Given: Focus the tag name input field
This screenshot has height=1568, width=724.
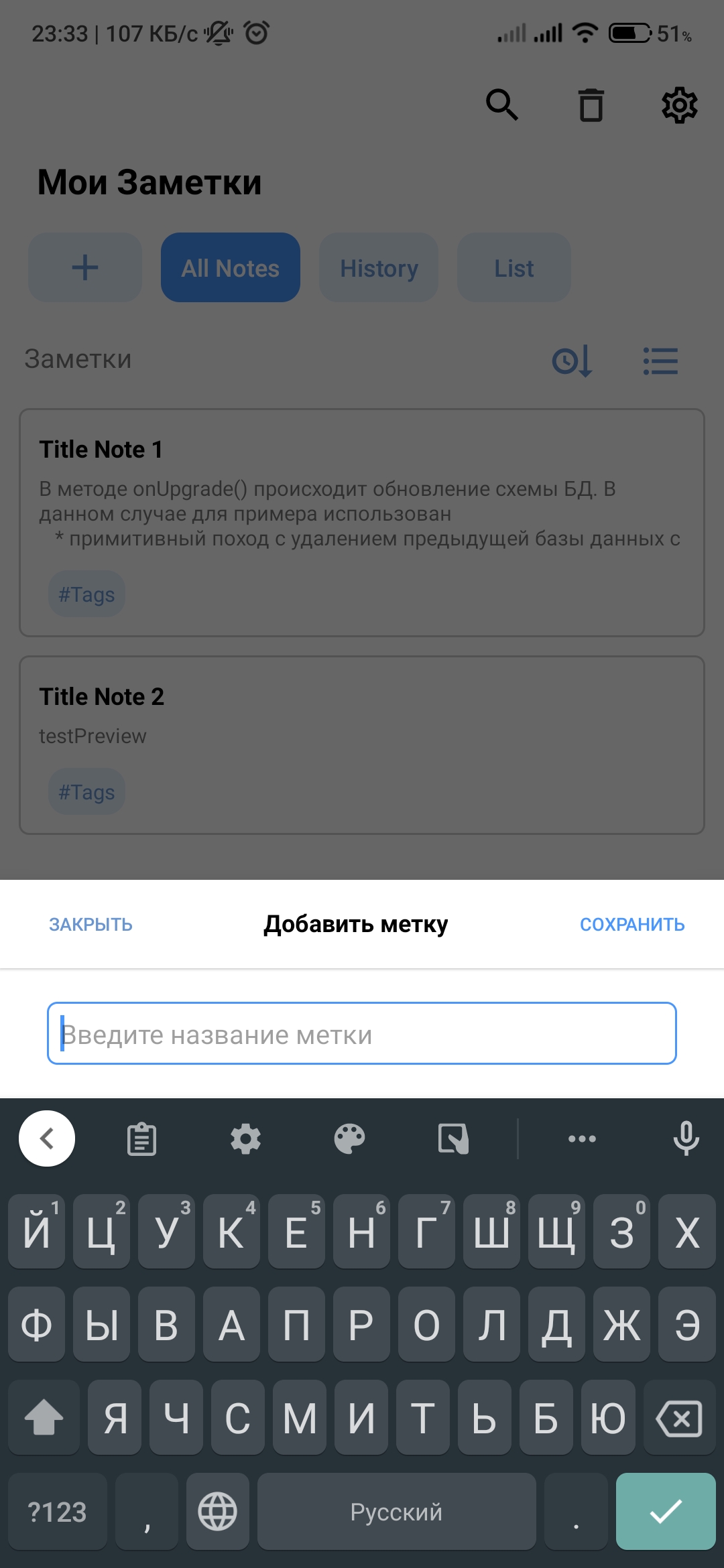Looking at the screenshot, I should click(362, 1033).
